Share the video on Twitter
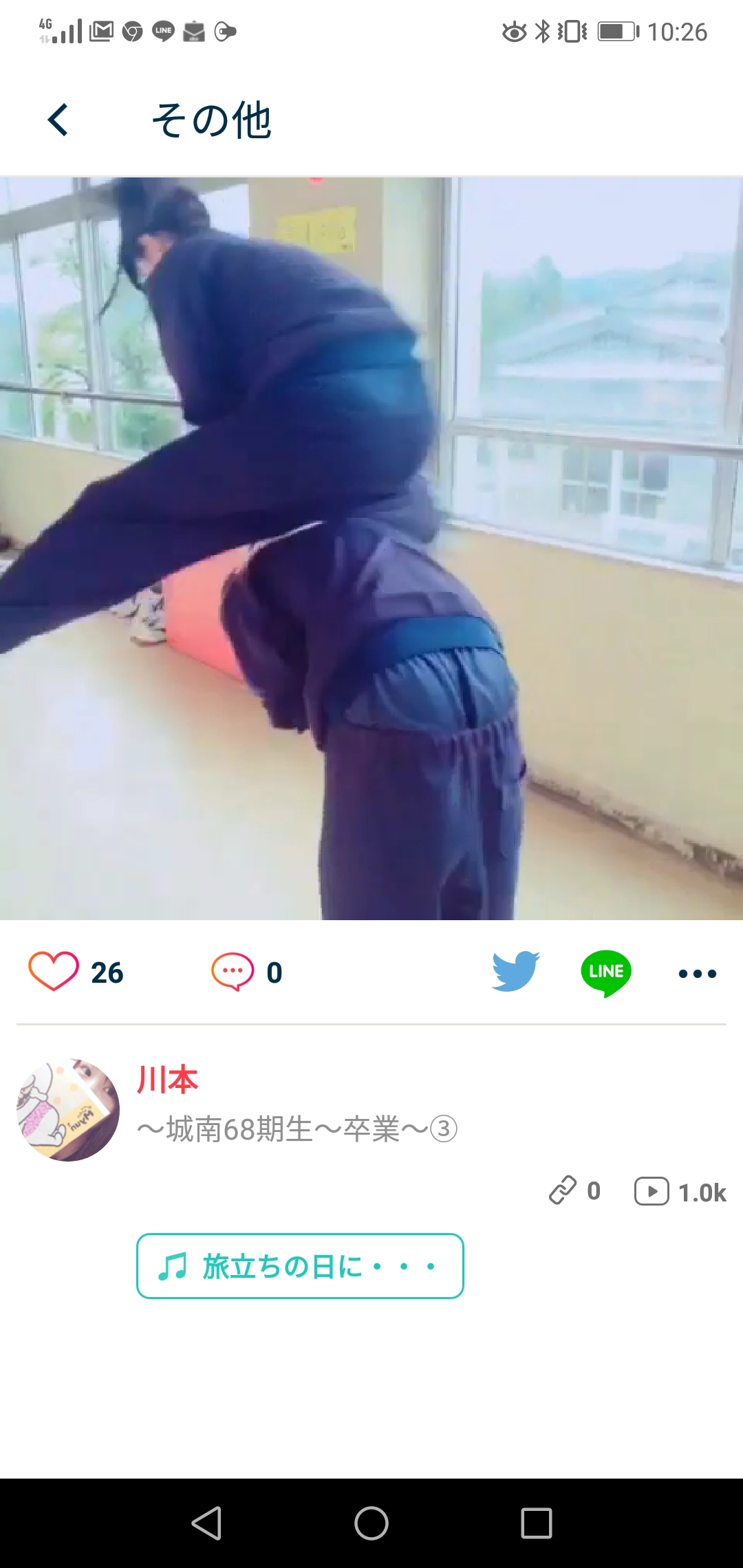This screenshot has width=743, height=1568. [515, 971]
